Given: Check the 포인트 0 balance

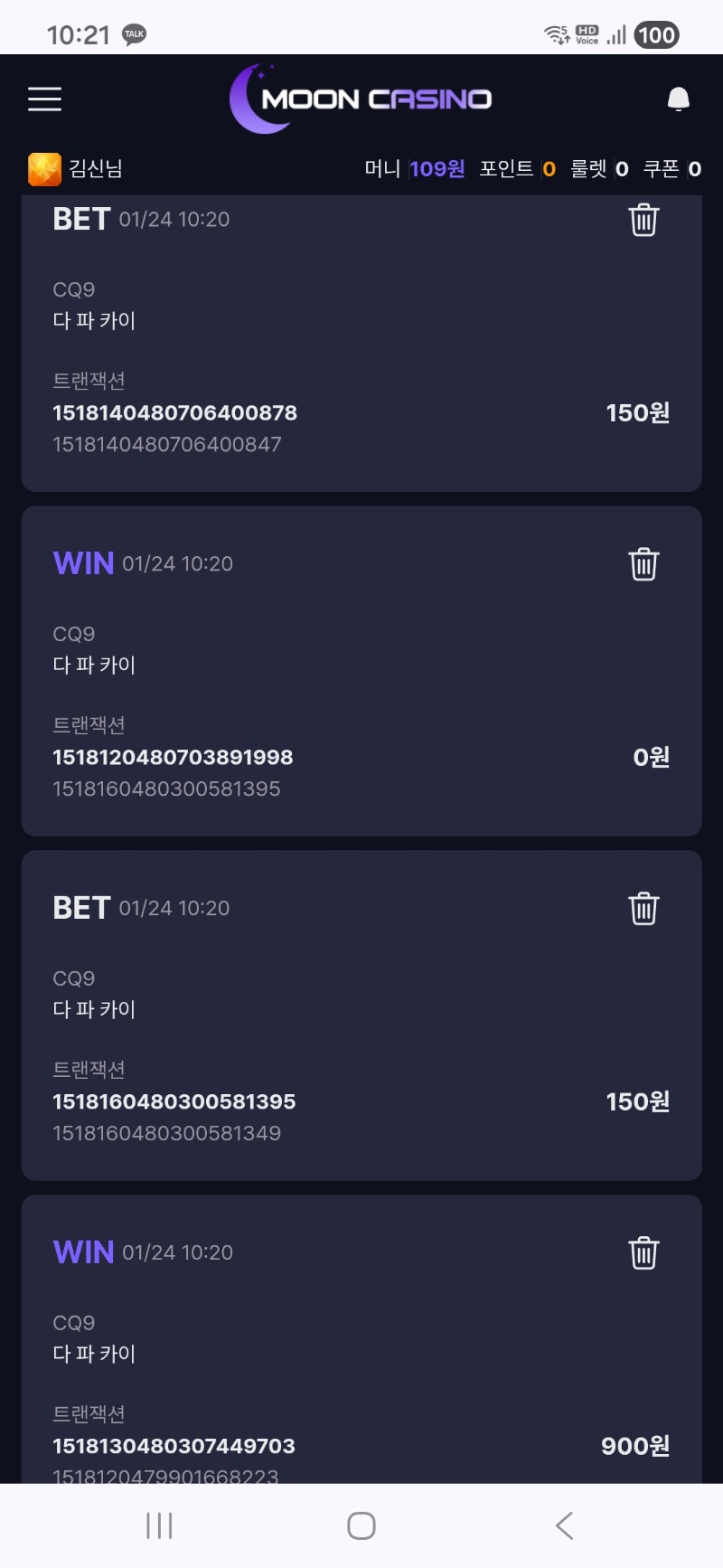Looking at the screenshot, I should point(515,168).
